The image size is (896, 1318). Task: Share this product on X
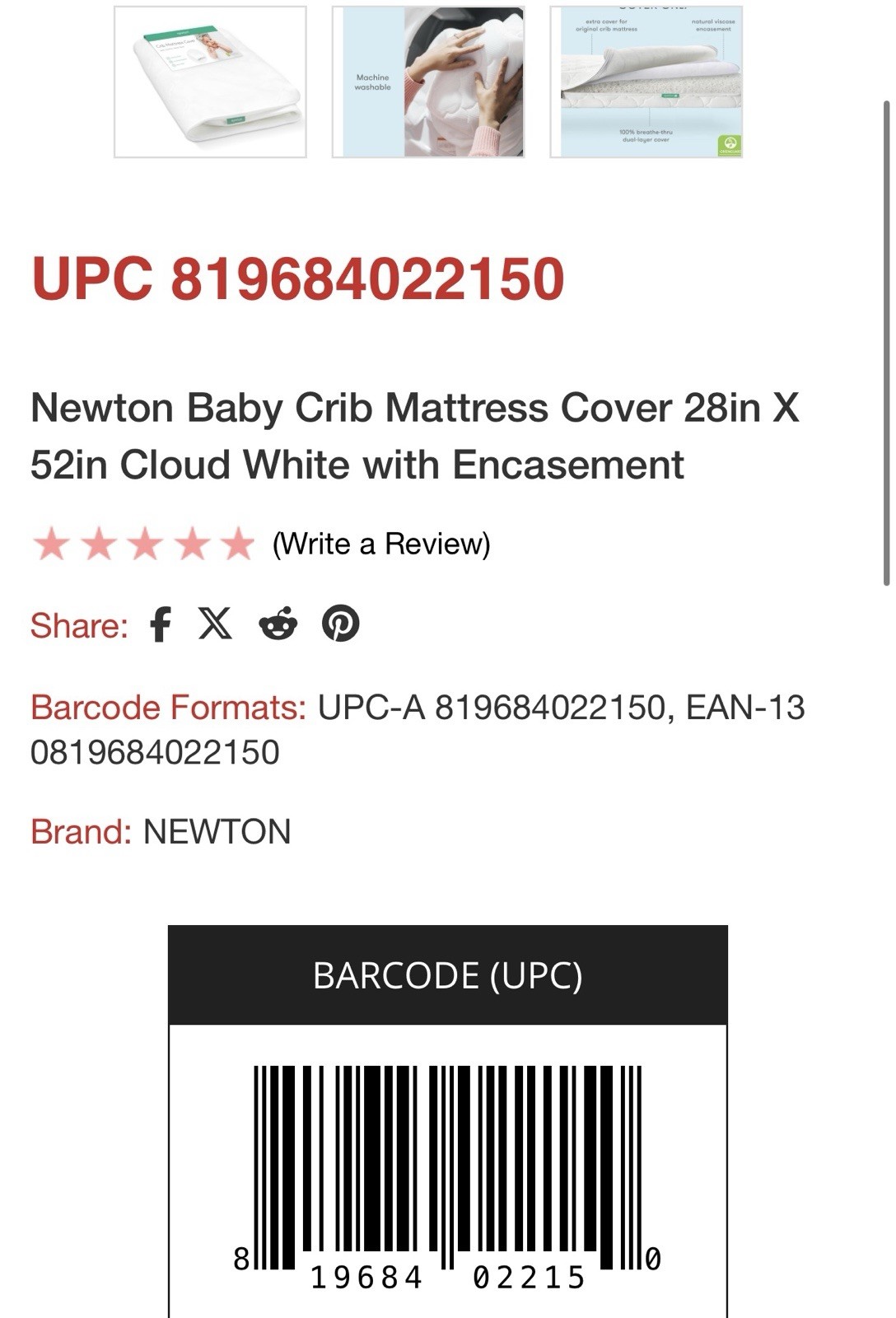click(x=215, y=624)
